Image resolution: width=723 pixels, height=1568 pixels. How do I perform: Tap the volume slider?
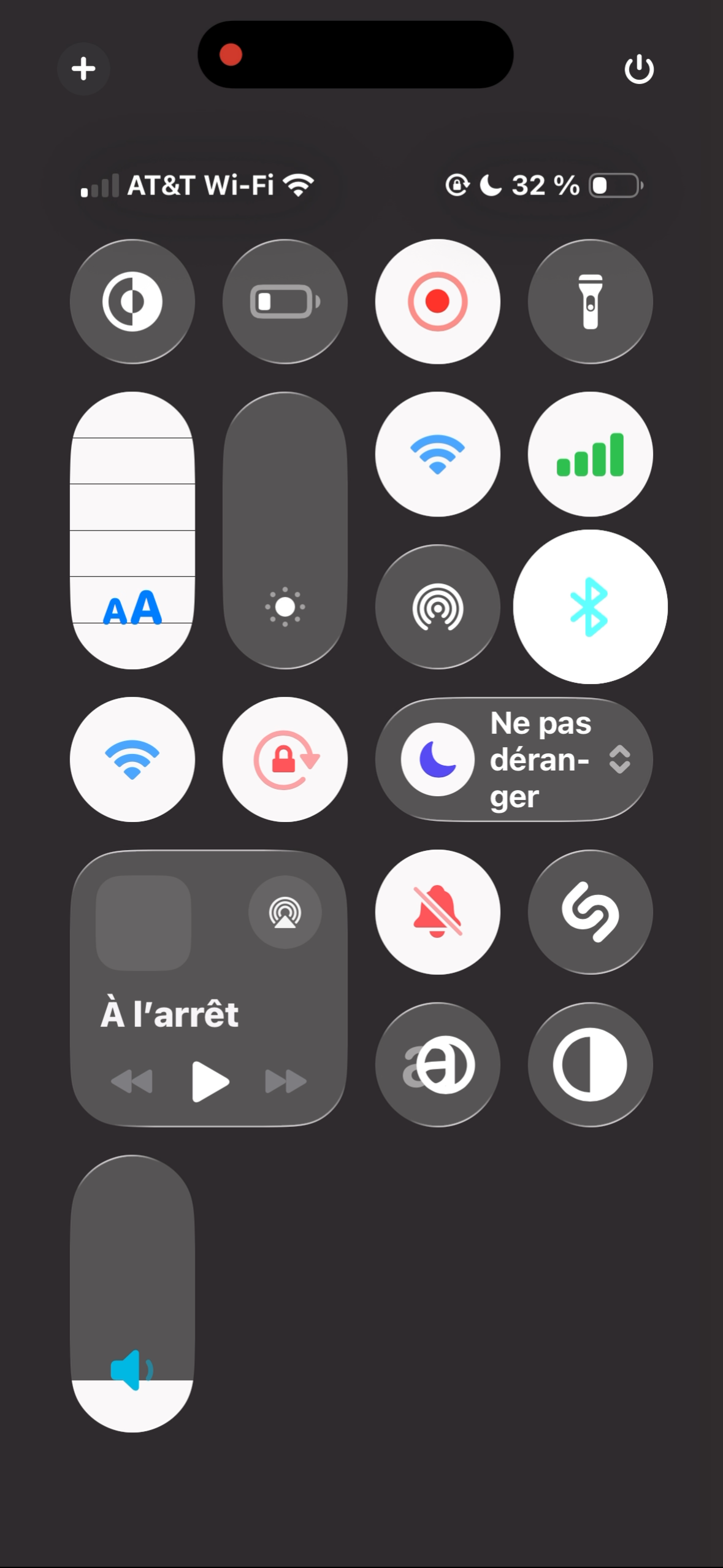[132, 1294]
